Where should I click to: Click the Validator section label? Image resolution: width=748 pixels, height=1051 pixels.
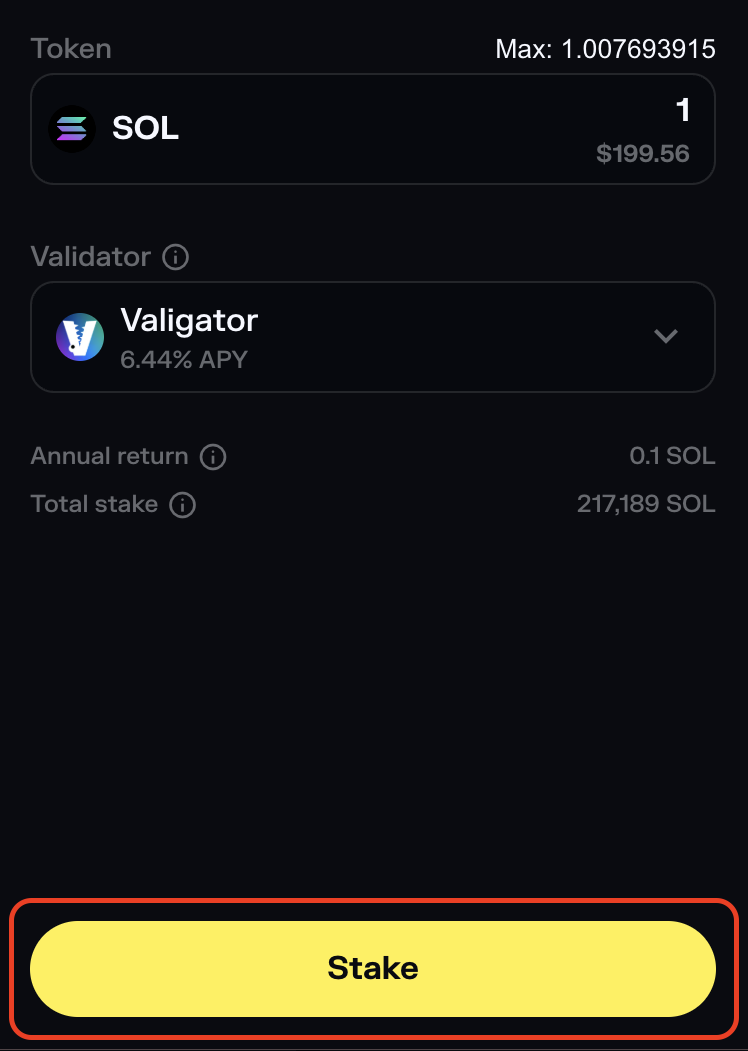[x=90, y=257]
